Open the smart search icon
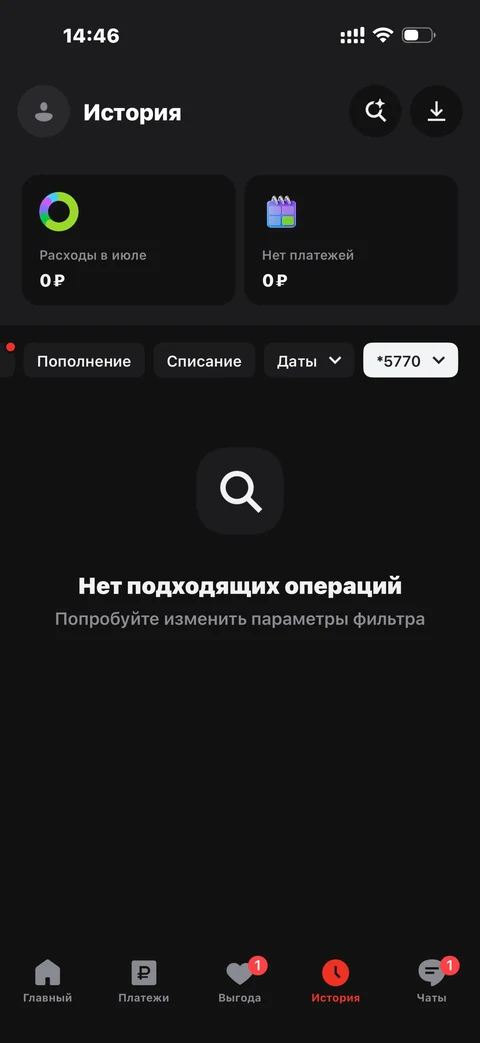The height and width of the screenshot is (1043, 480). click(x=375, y=111)
